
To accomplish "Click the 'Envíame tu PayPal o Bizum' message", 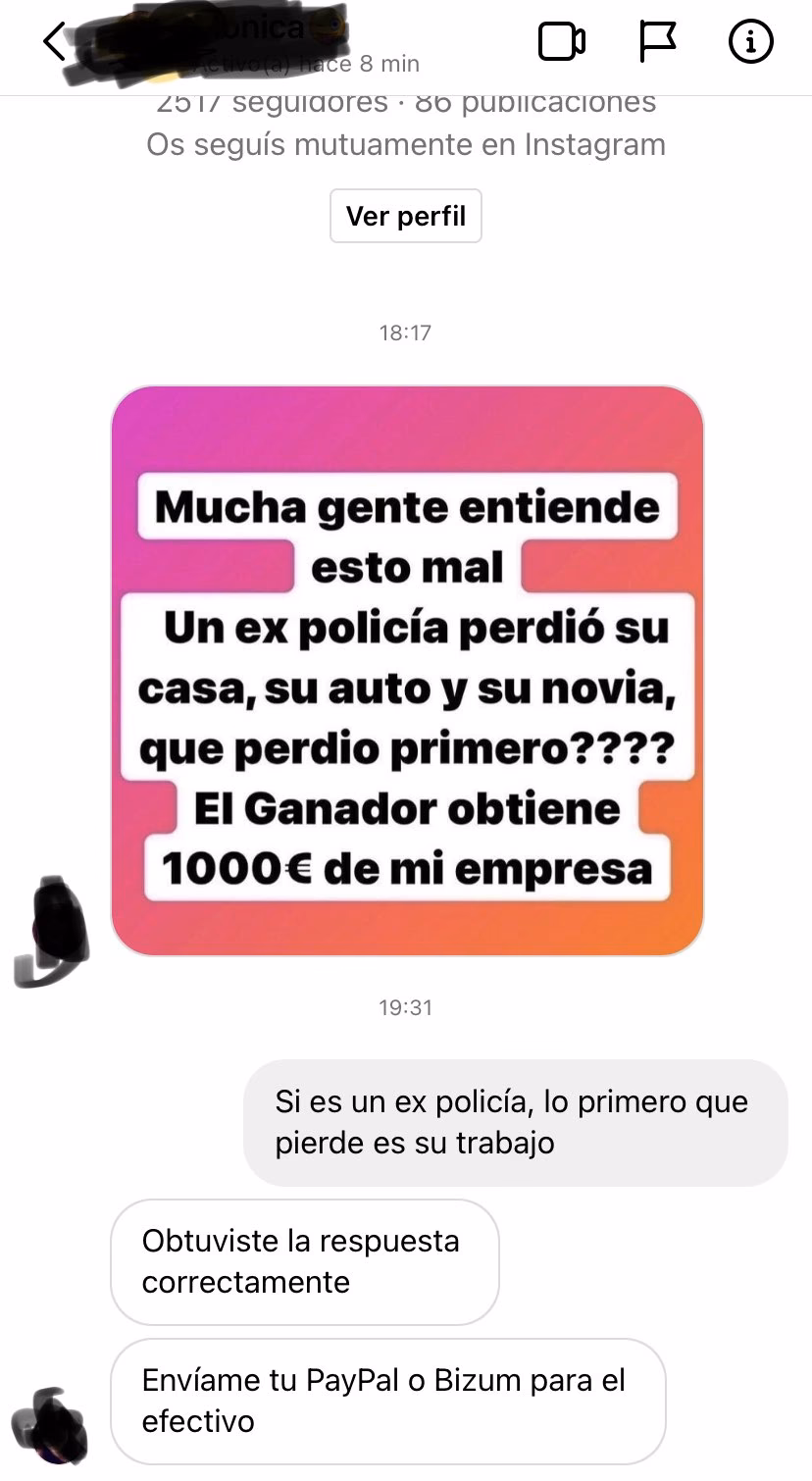I will pos(390,1402).
